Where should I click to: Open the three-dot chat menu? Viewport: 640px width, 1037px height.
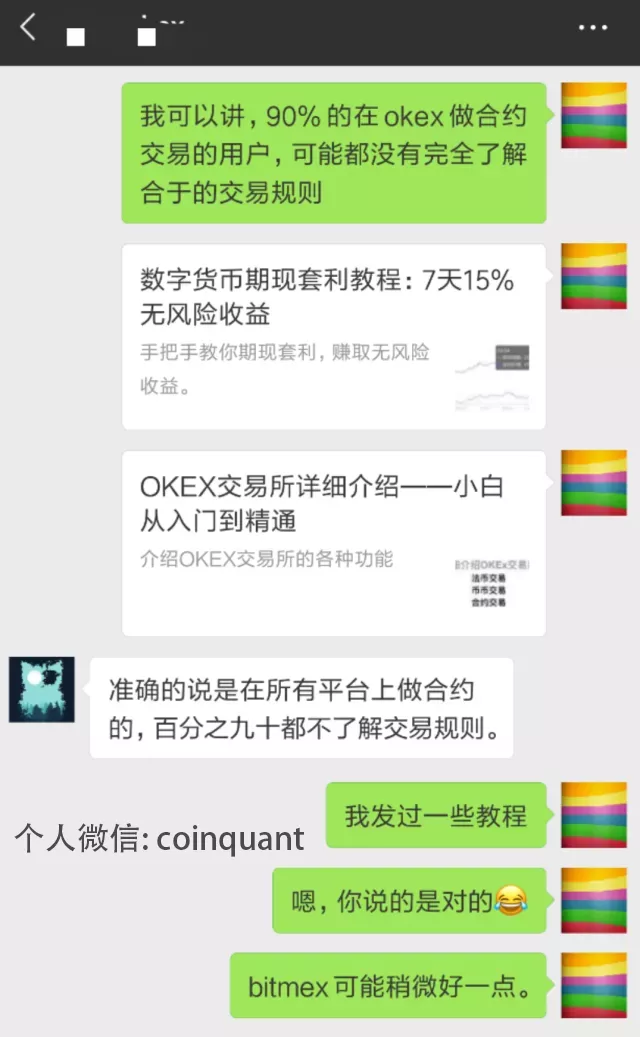tap(592, 28)
